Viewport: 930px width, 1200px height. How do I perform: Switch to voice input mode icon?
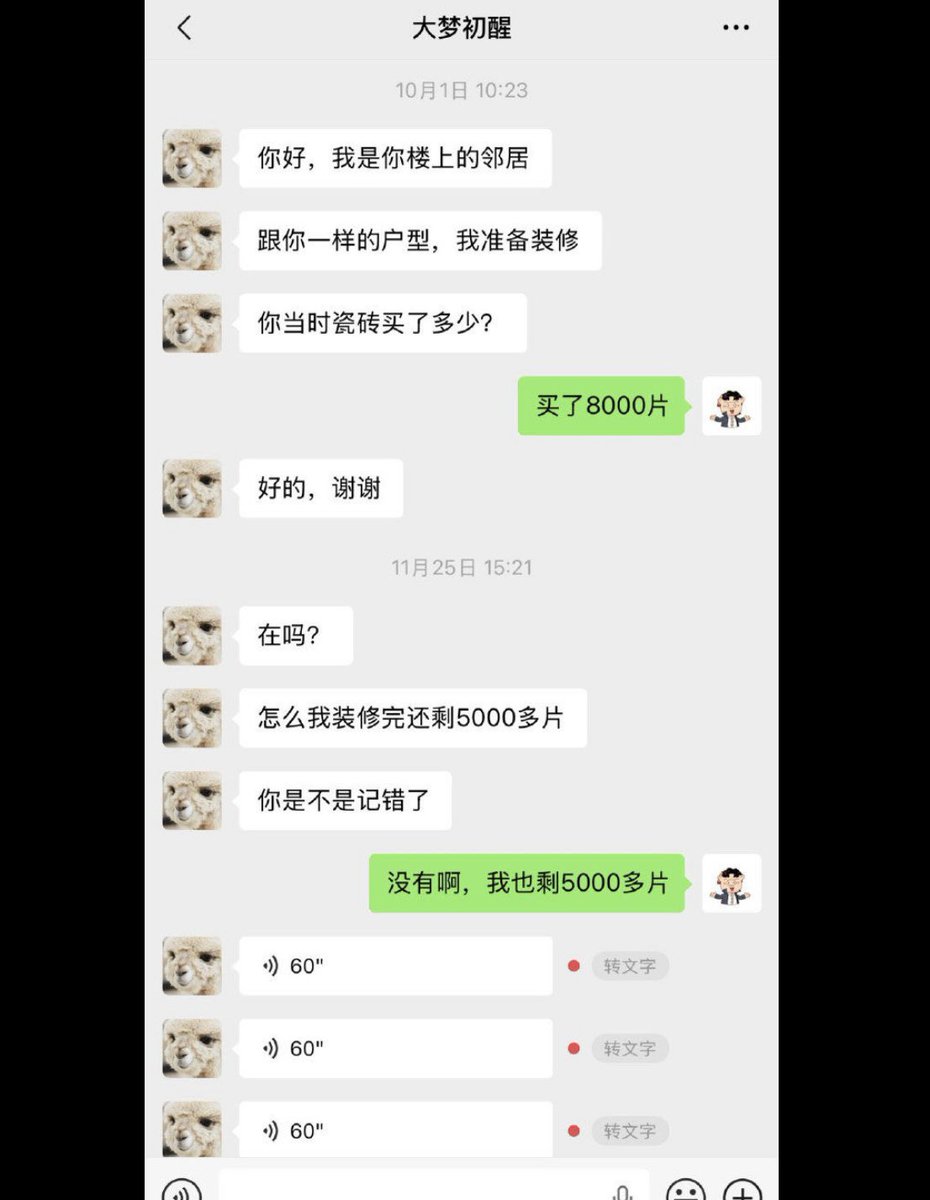[182, 1190]
